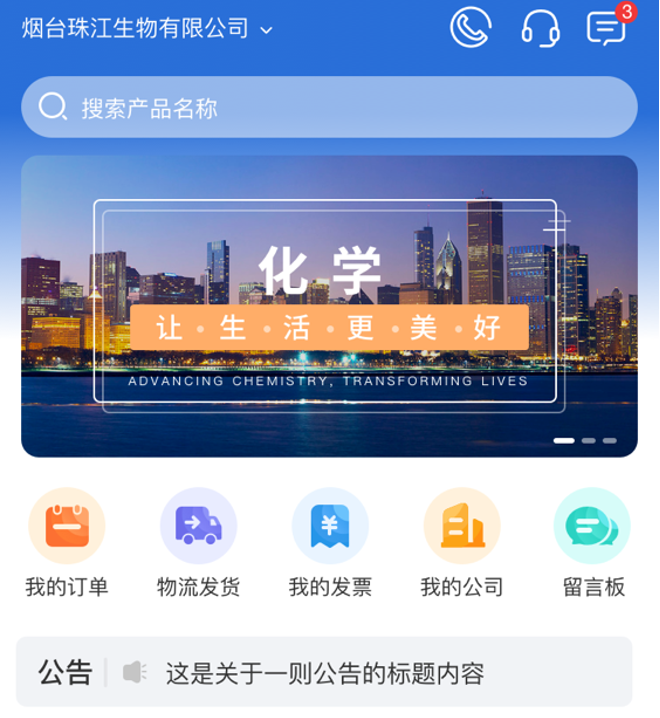Viewport: 660px width, 718px height.
Task: Tap the banner page indicator dots
Action: coord(586,440)
